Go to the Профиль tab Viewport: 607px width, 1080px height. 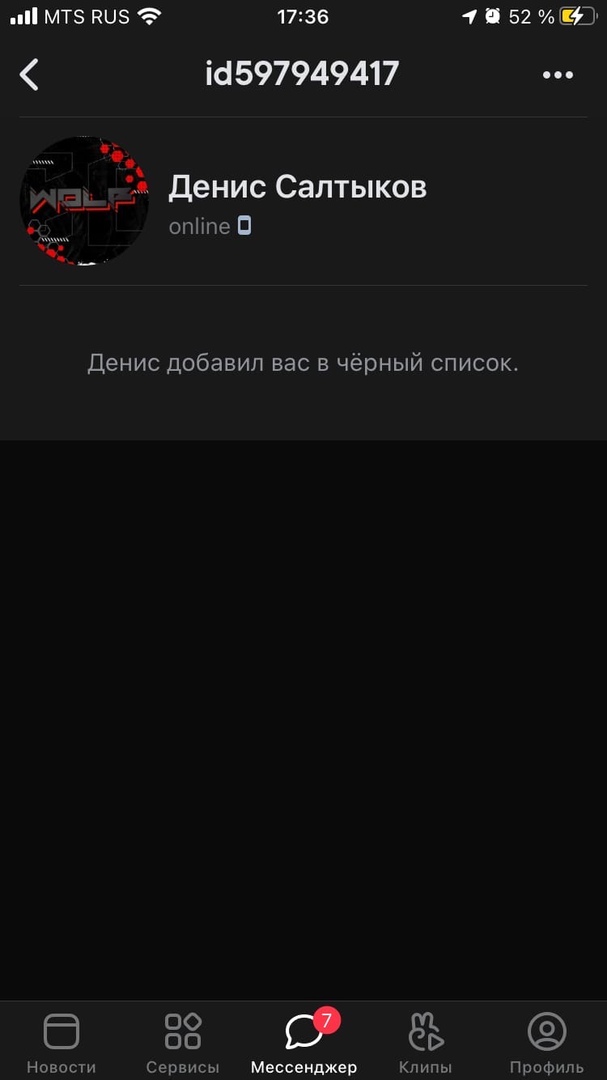click(546, 1042)
